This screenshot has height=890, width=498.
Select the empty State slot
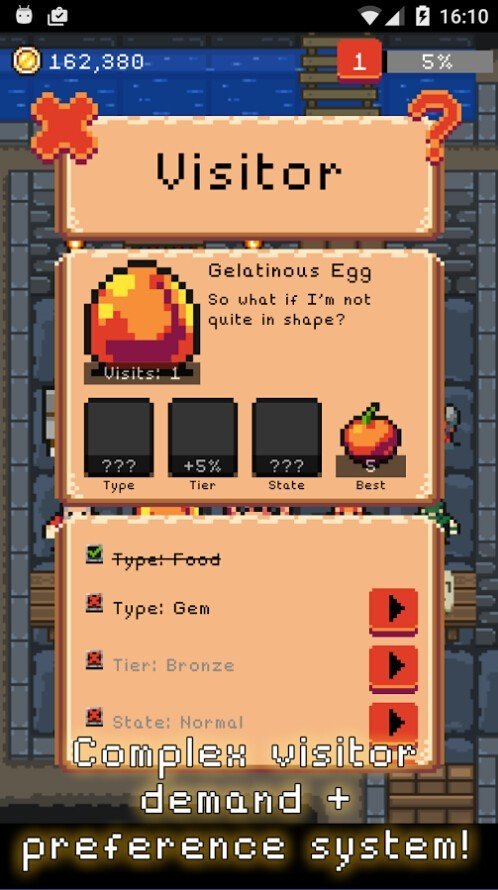tap(287, 438)
